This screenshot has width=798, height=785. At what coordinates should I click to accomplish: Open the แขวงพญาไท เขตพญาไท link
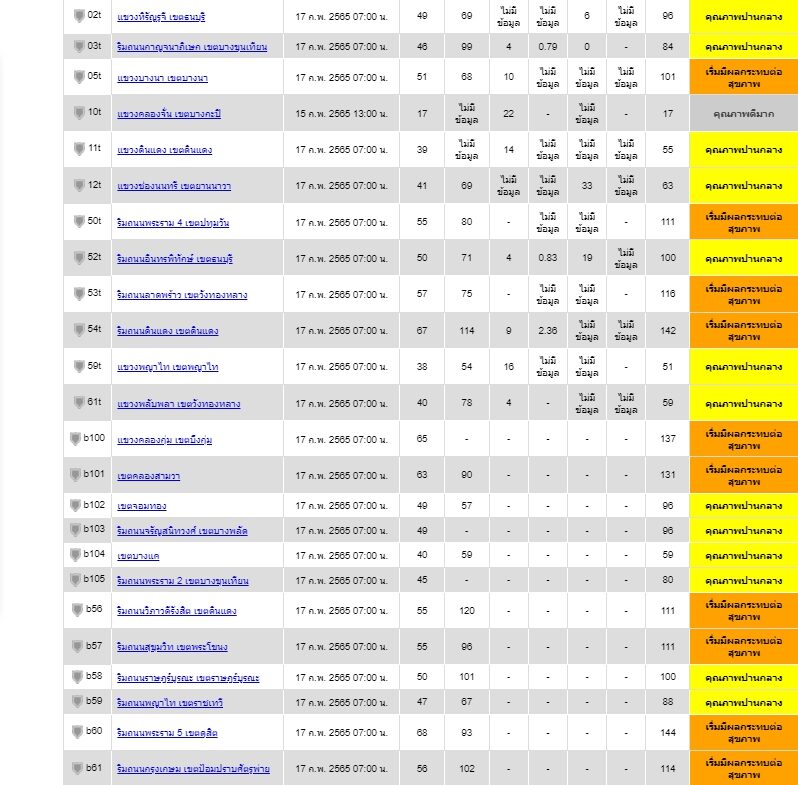(x=167, y=367)
